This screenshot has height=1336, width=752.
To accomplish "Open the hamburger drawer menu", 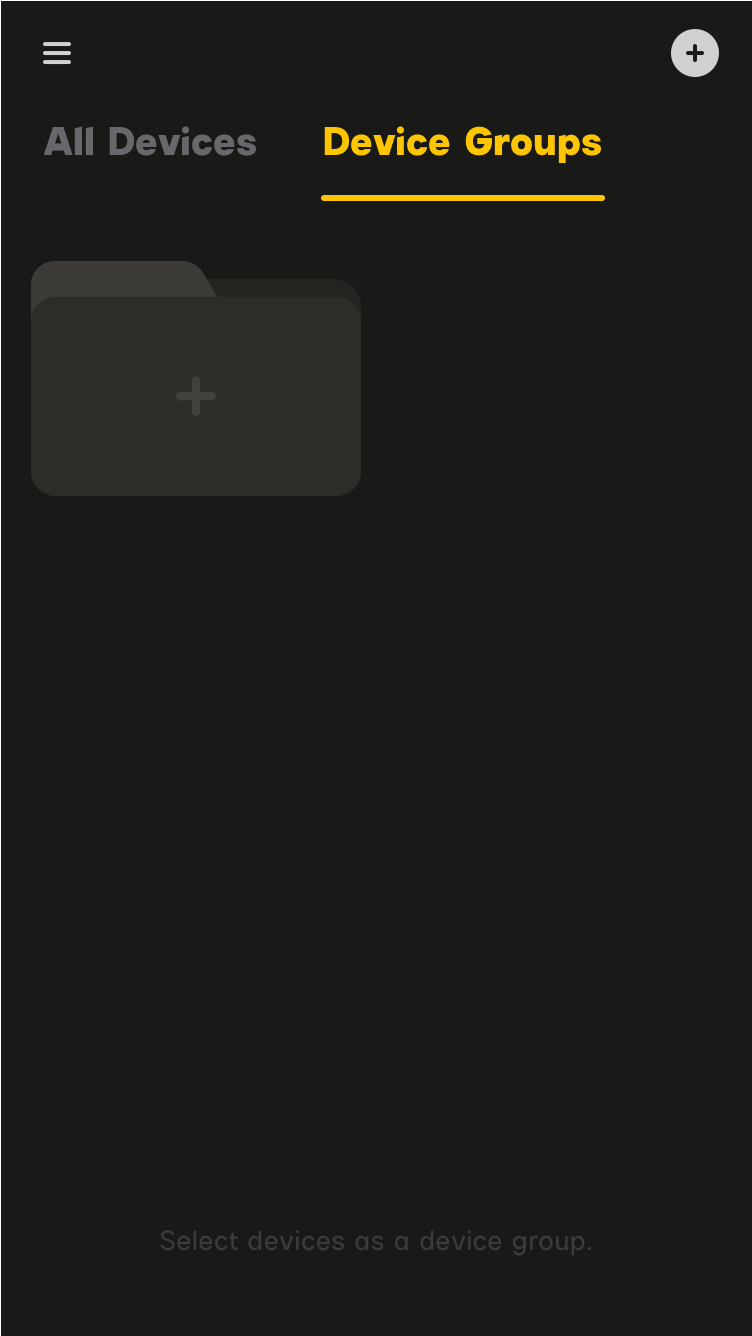I will click(x=57, y=53).
